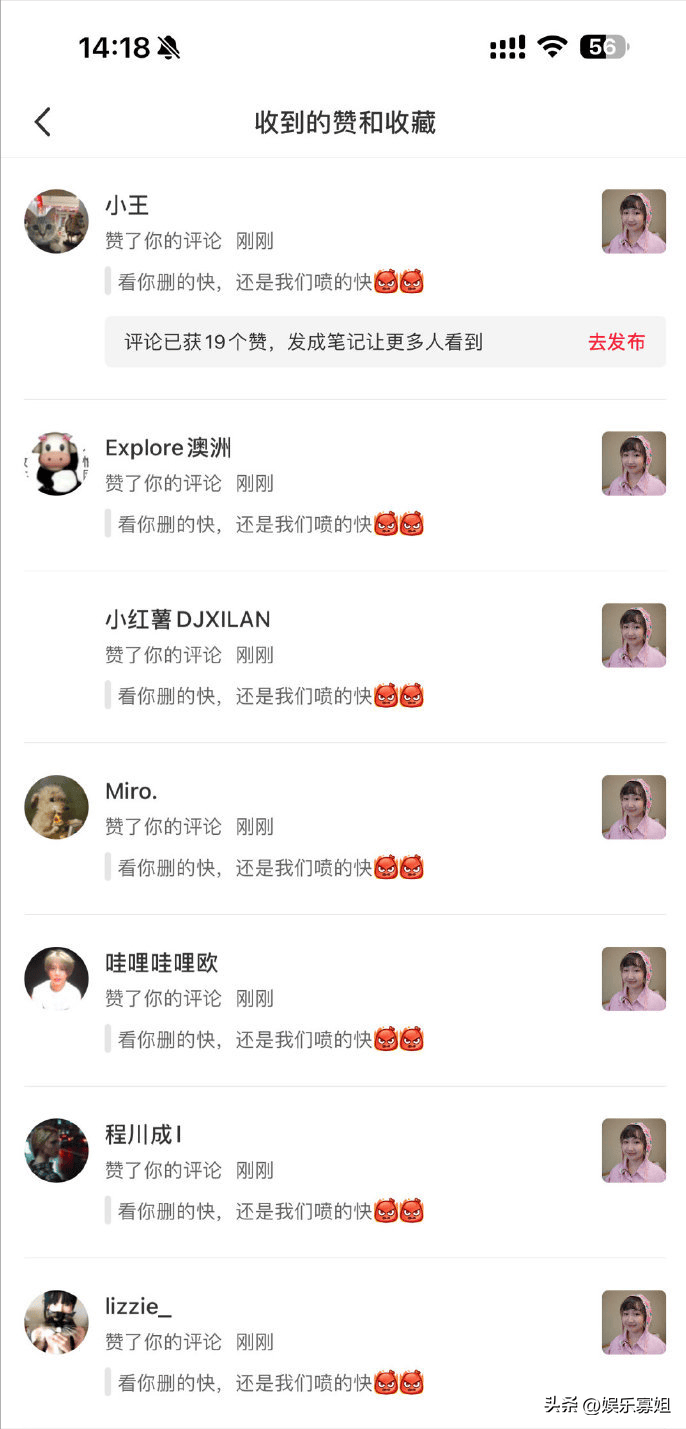Open the notification from 小红薯DJXILAN
686x1429 pixels.
click(x=343, y=657)
